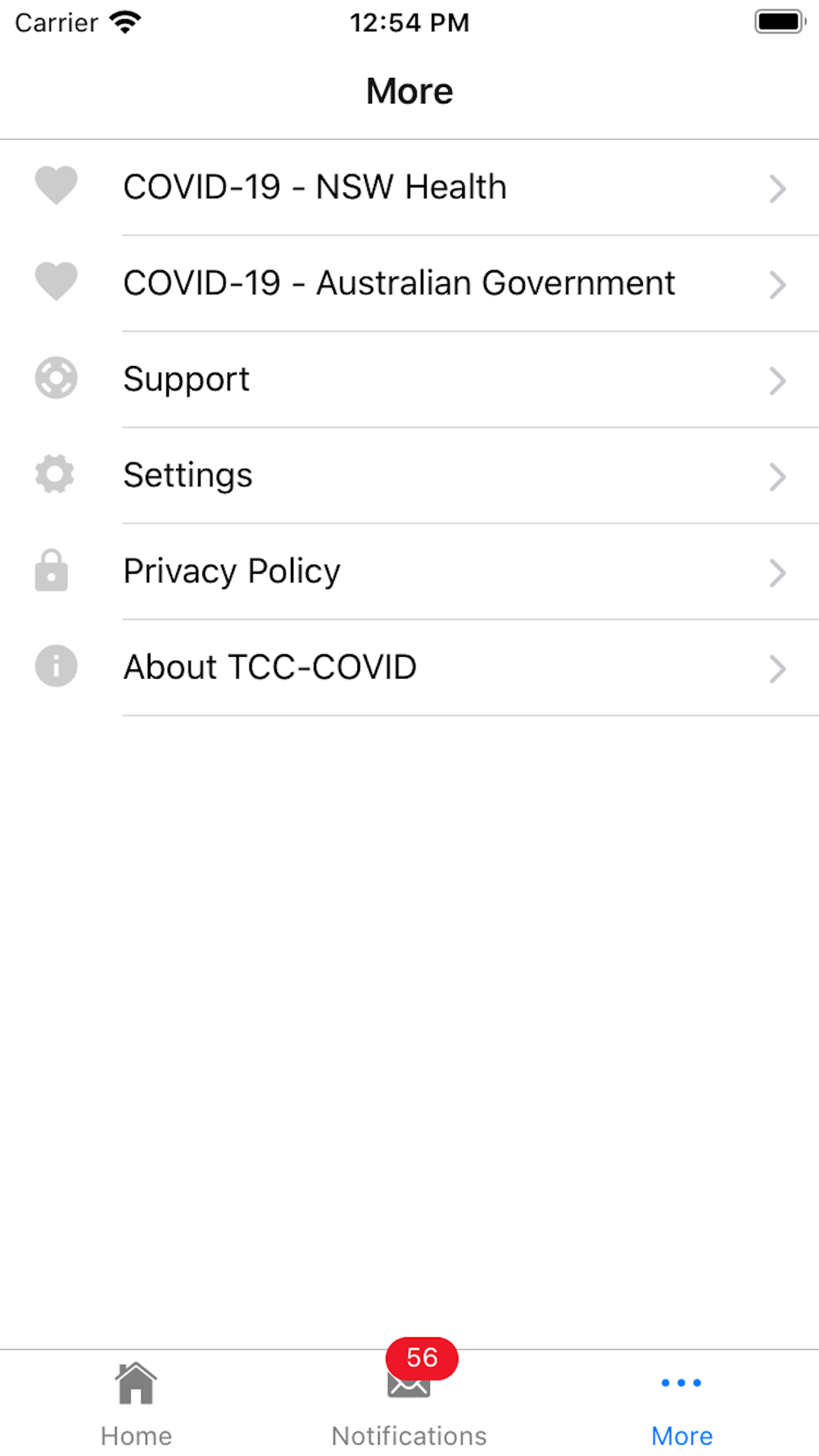The height and width of the screenshot is (1456, 819).
Task: Open About TCC-COVID
Action: pyautogui.click(x=409, y=667)
